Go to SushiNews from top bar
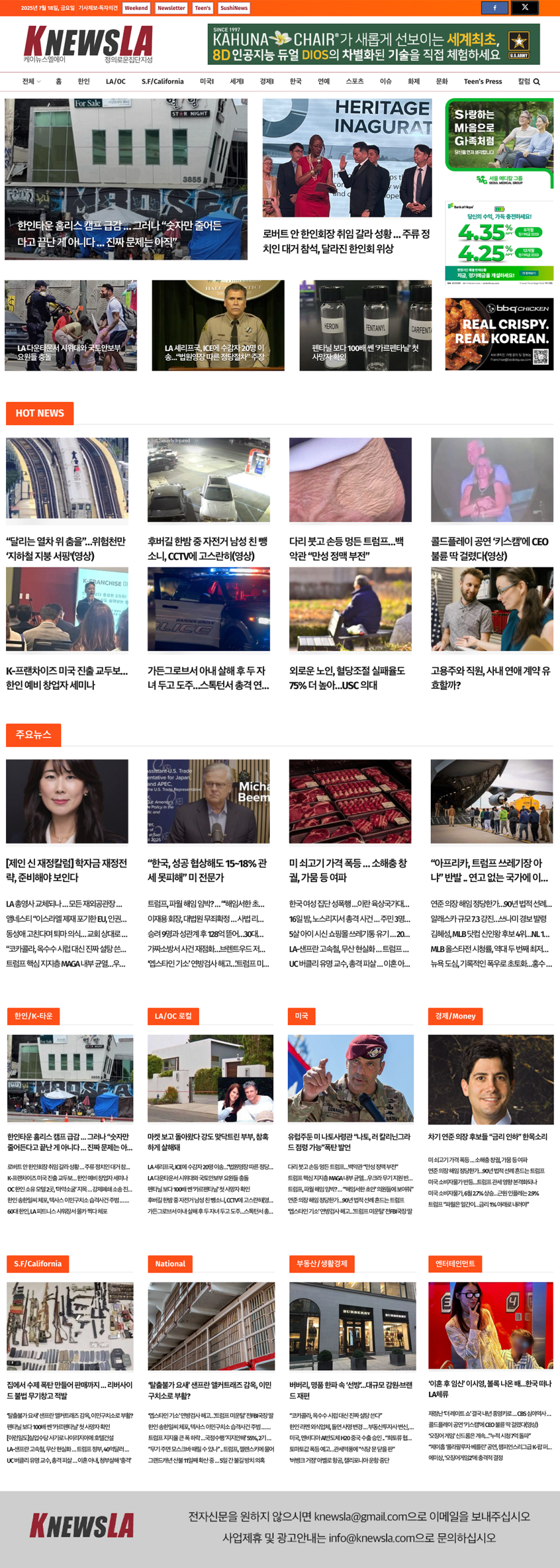The image size is (560, 1568). coord(234,8)
